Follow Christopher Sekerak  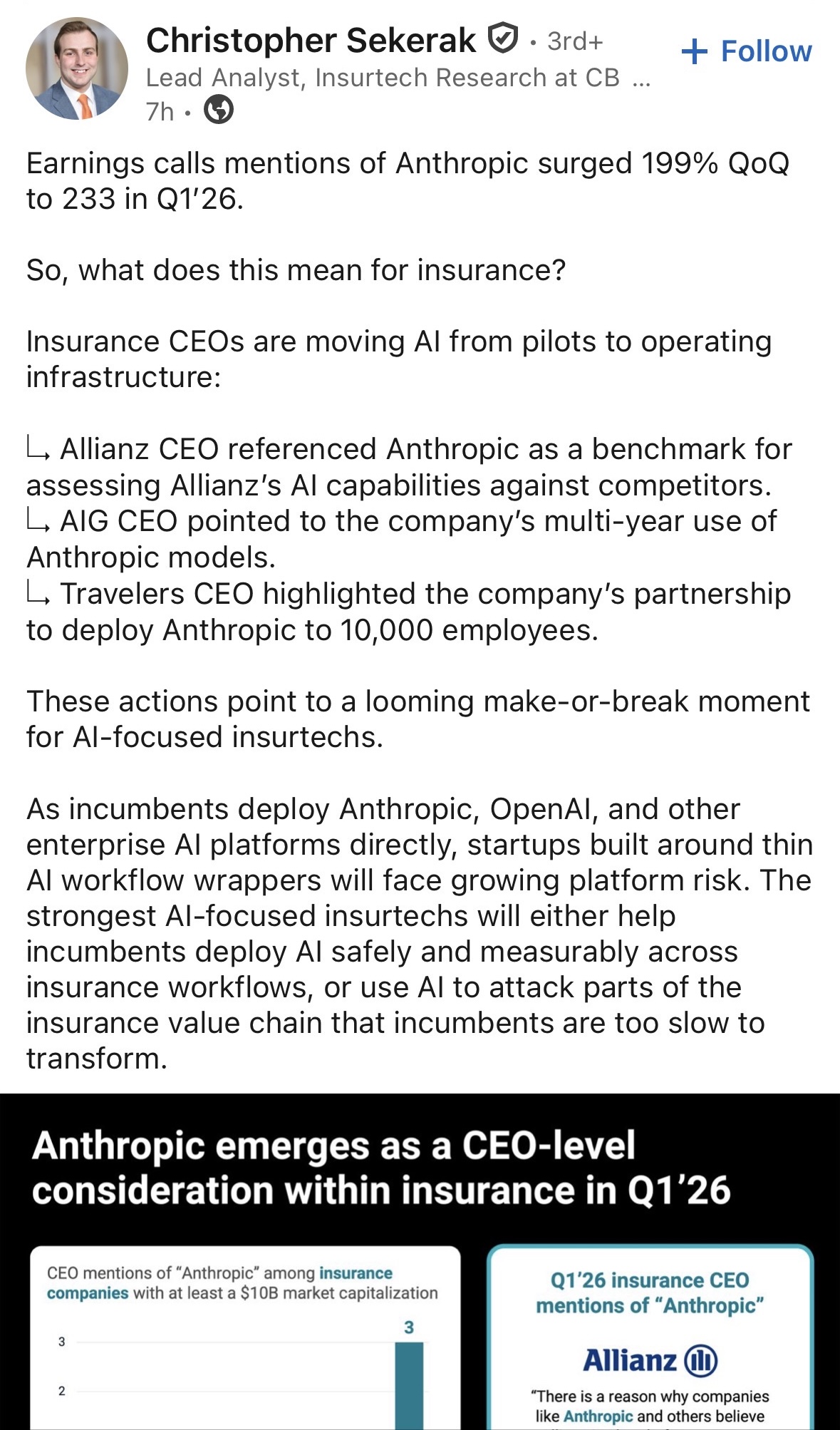click(x=747, y=51)
